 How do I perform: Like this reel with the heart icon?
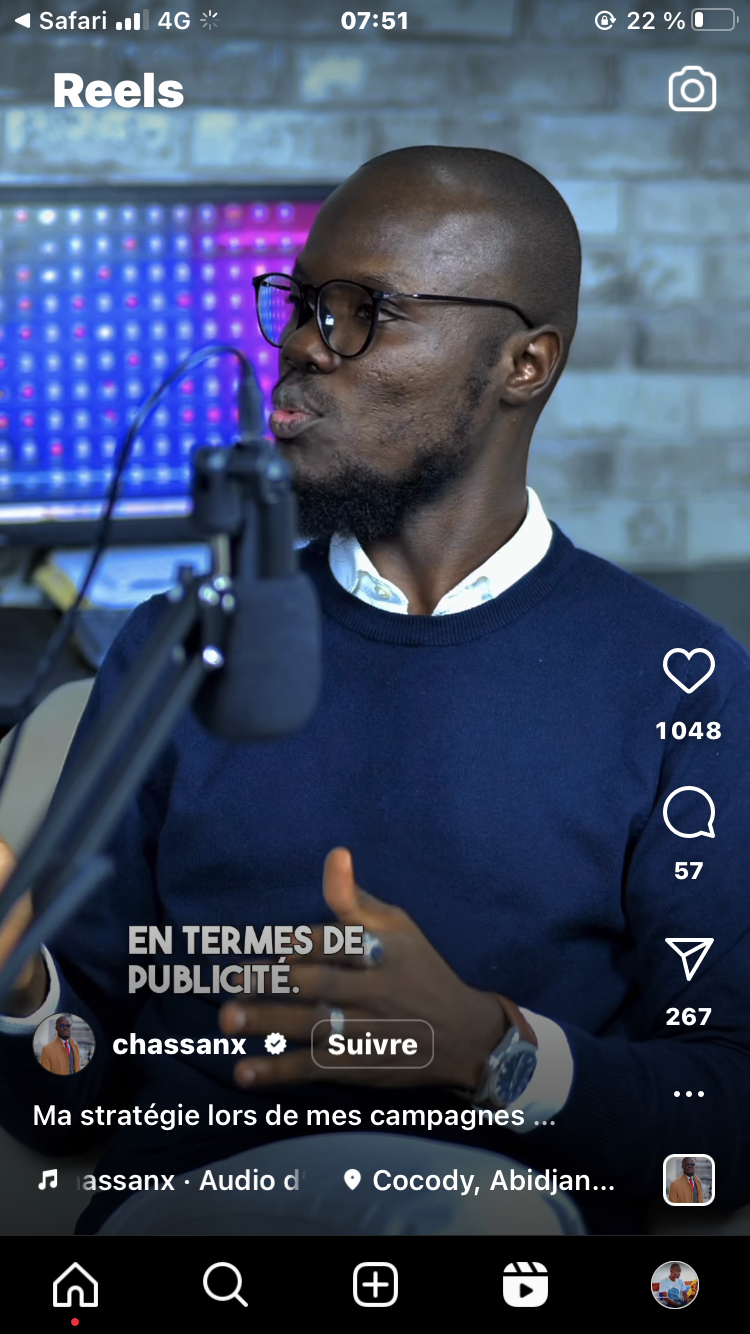(689, 671)
